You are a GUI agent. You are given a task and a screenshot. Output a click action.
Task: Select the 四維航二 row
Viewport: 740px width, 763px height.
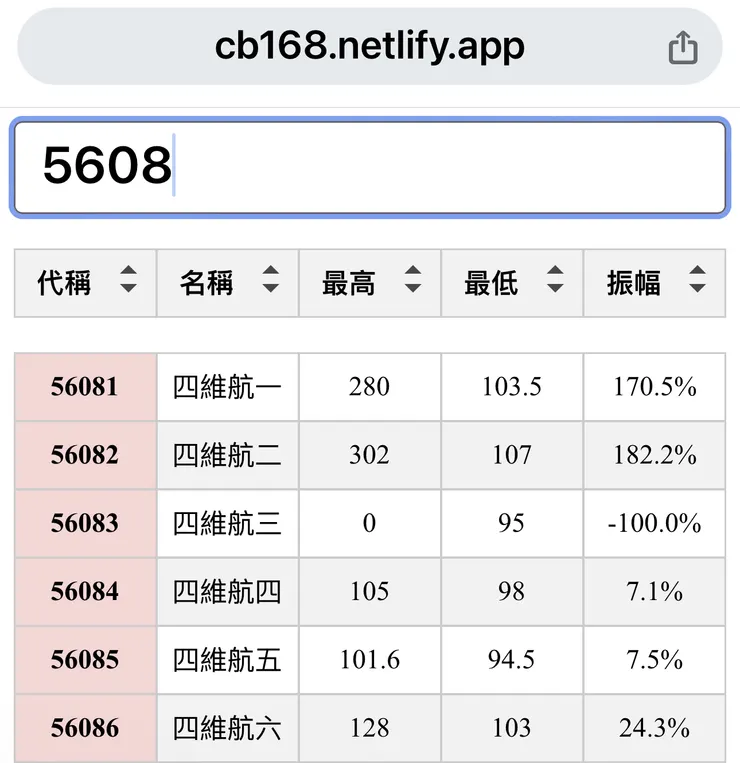tap(227, 455)
